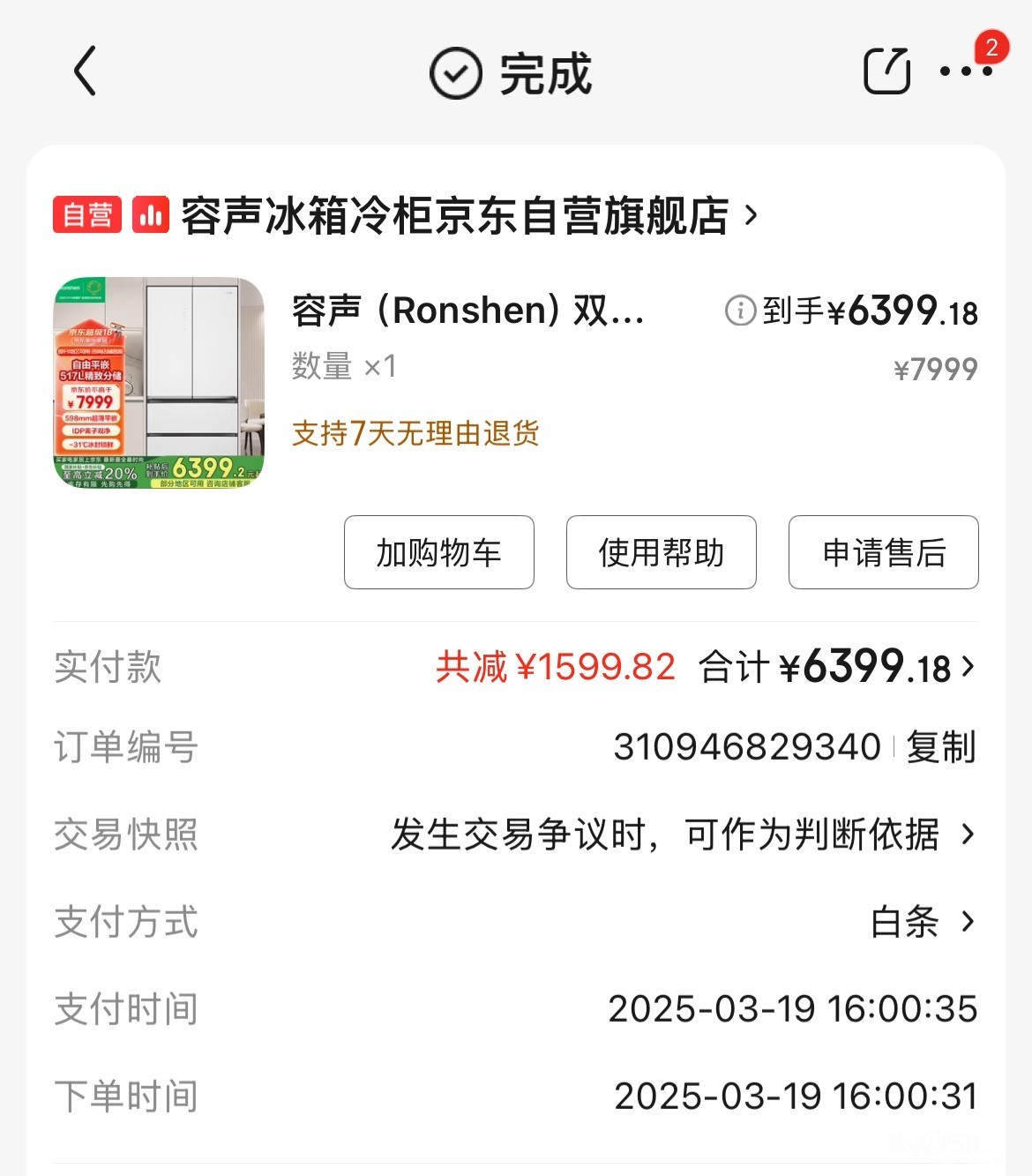Tap 申请售后 to request after-sales service
The image size is (1032, 1176).
click(x=884, y=553)
